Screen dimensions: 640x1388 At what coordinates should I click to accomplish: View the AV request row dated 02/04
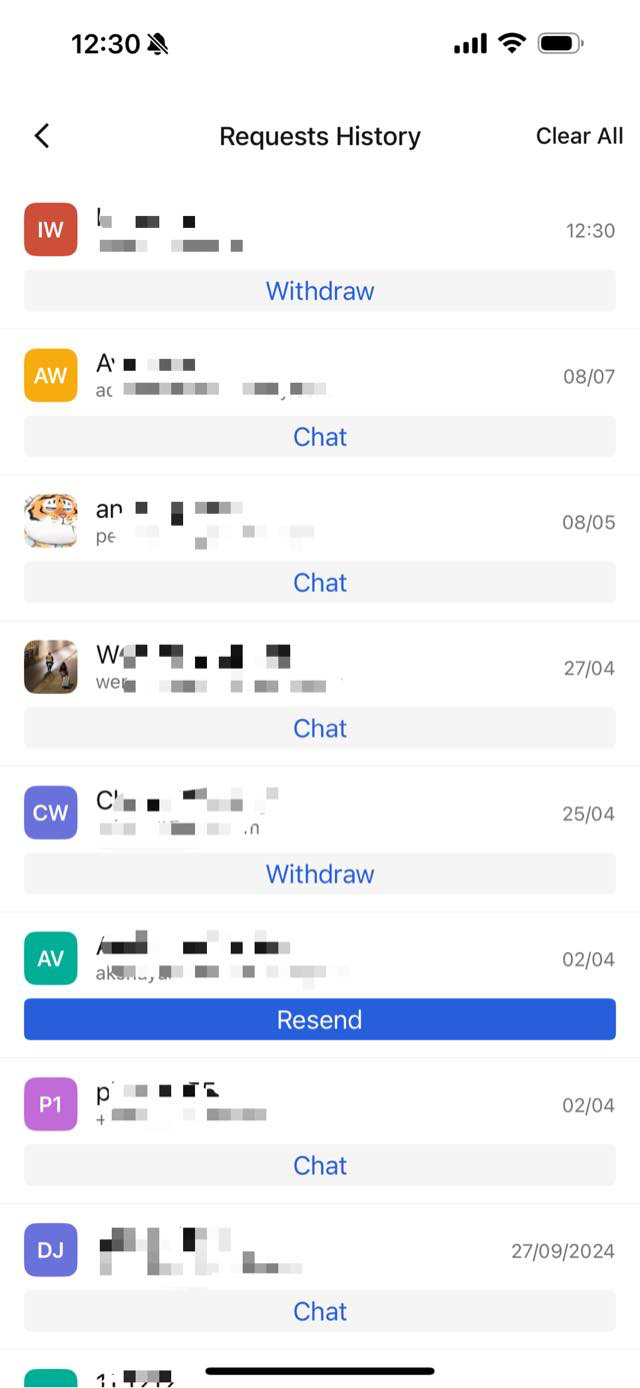pyautogui.click(x=320, y=959)
